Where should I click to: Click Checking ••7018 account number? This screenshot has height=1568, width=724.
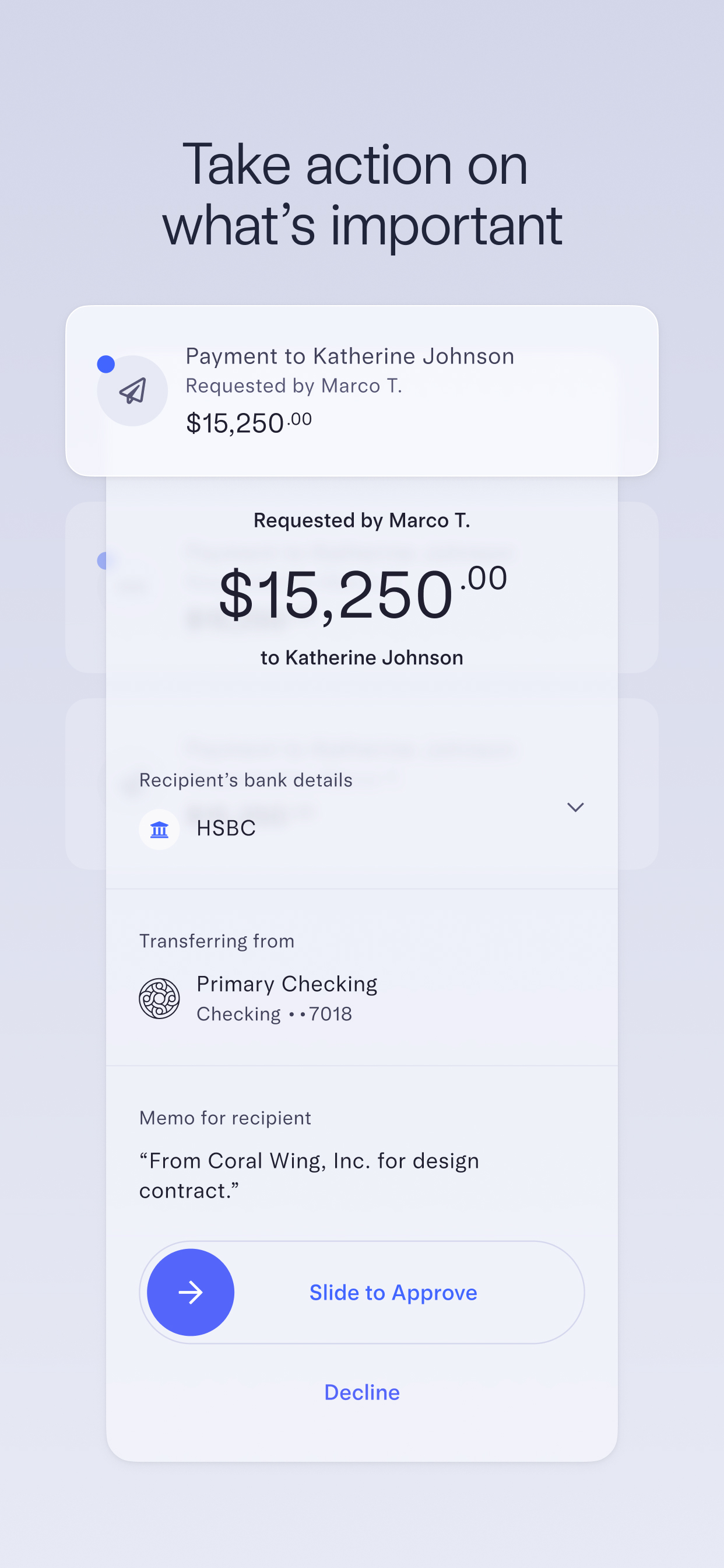point(274,1014)
